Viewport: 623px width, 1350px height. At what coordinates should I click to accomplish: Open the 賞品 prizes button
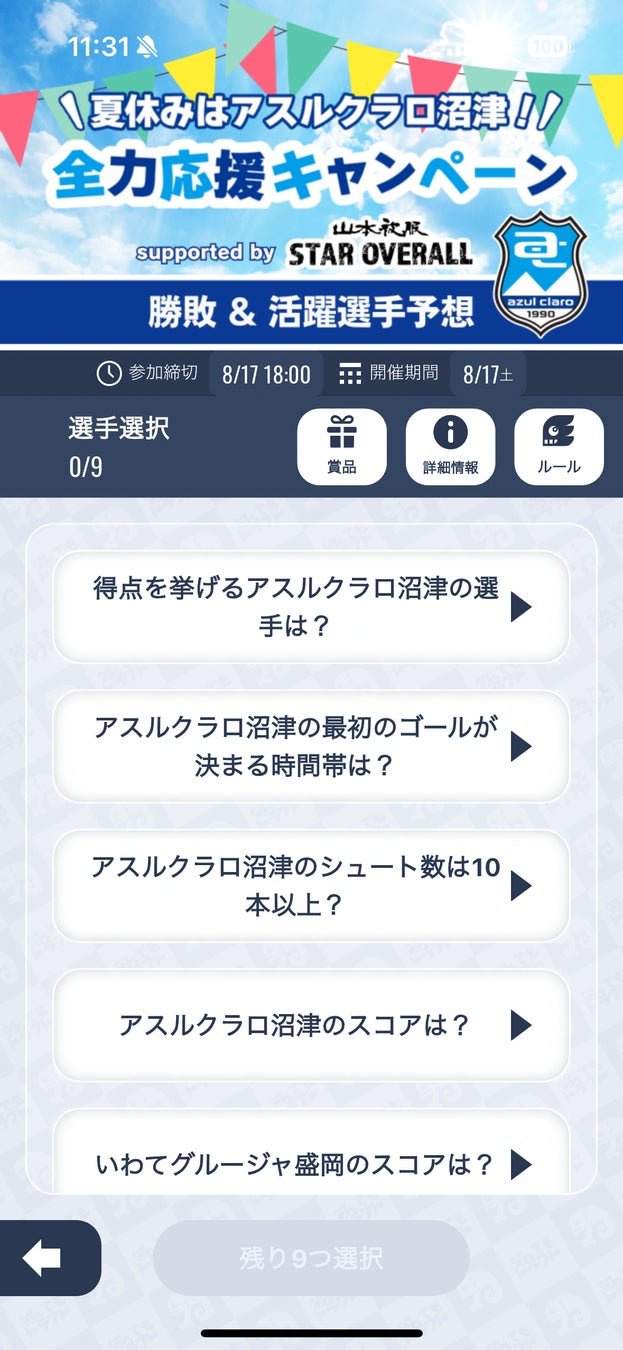click(341, 447)
